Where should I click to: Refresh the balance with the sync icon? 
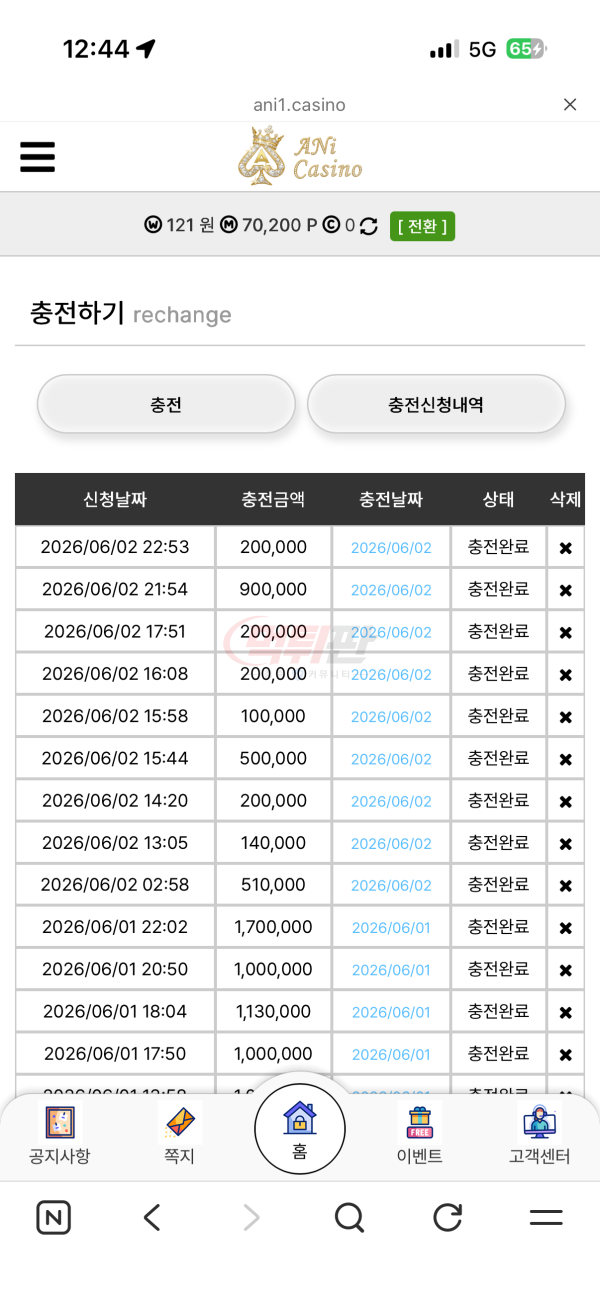point(369,226)
